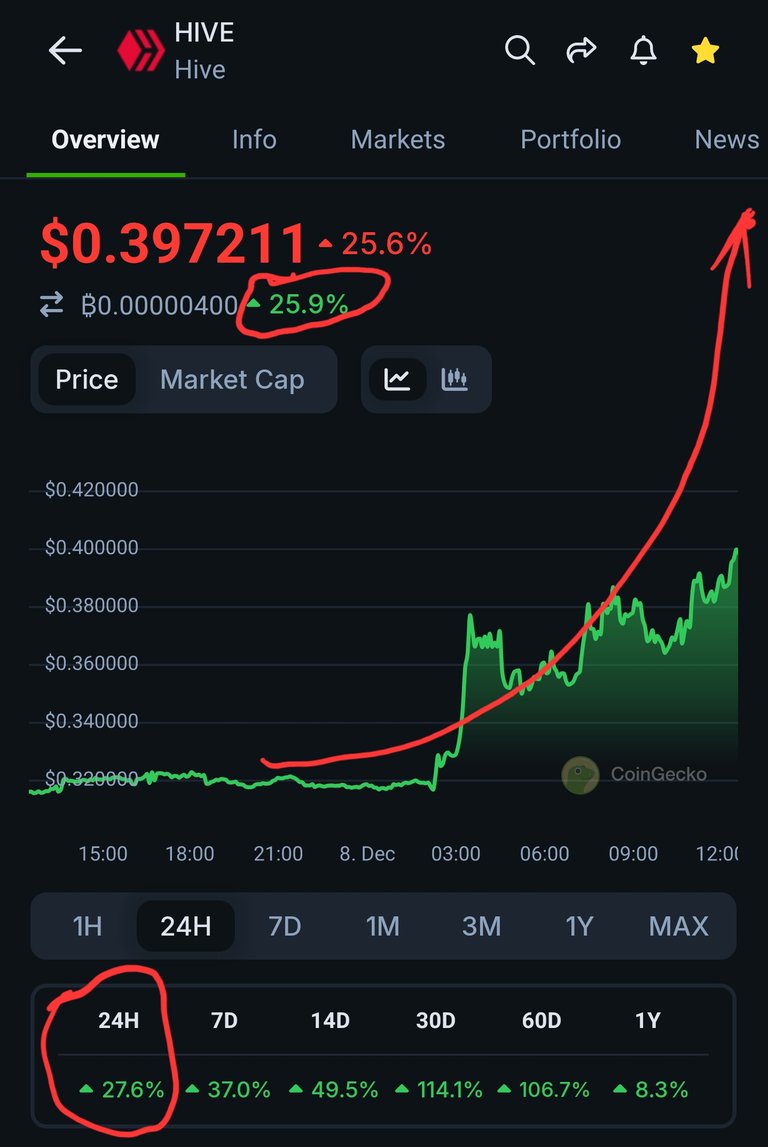Image resolution: width=768 pixels, height=1147 pixels.
Task: Open the Portfolio tab
Action: pos(570,140)
